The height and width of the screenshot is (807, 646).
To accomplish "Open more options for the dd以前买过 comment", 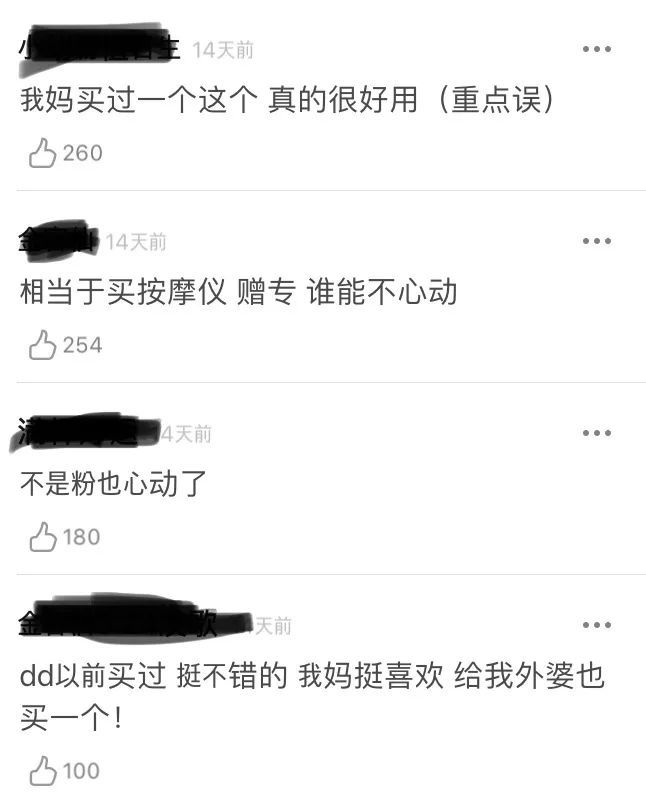I will pos(596,625).
